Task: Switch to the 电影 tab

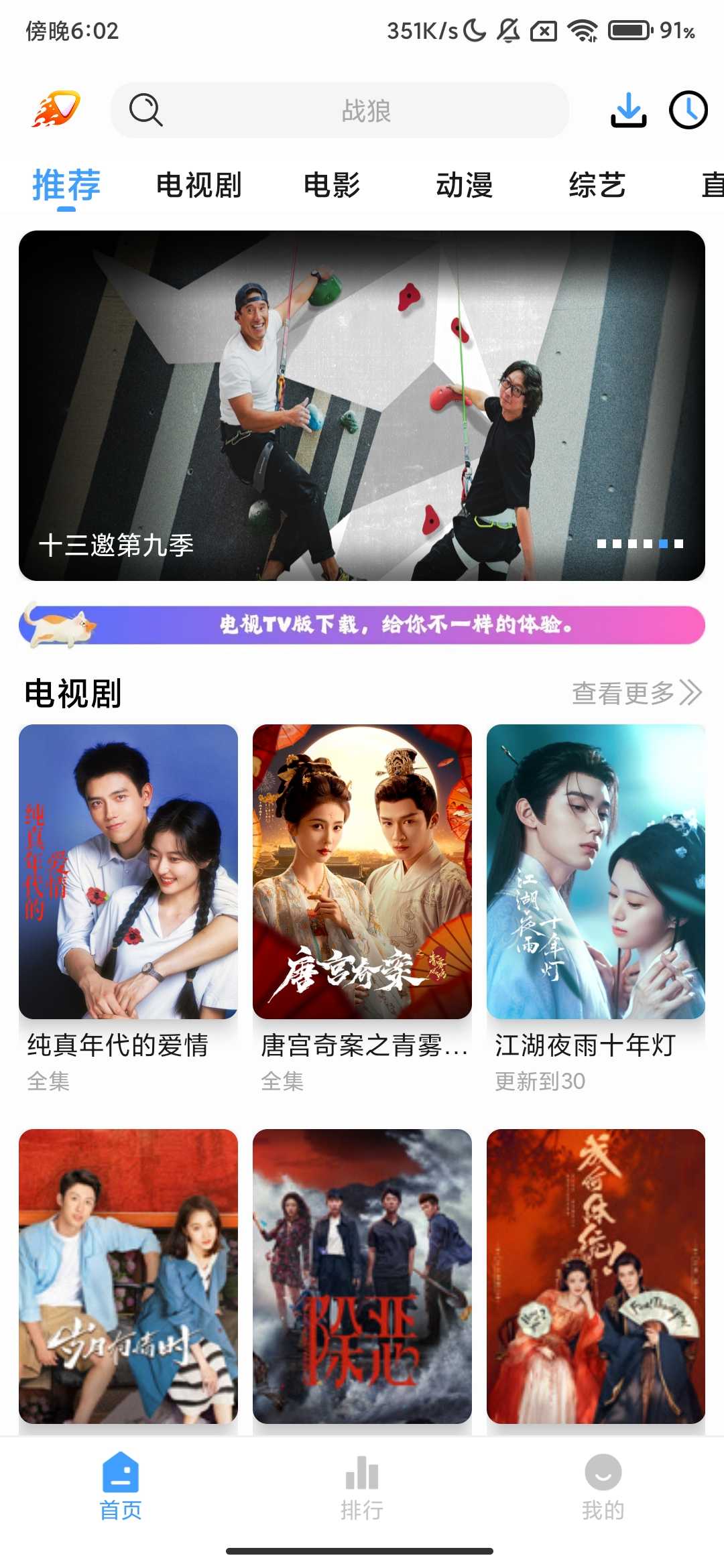Action: pyautogui.click(x=332, y=186)
